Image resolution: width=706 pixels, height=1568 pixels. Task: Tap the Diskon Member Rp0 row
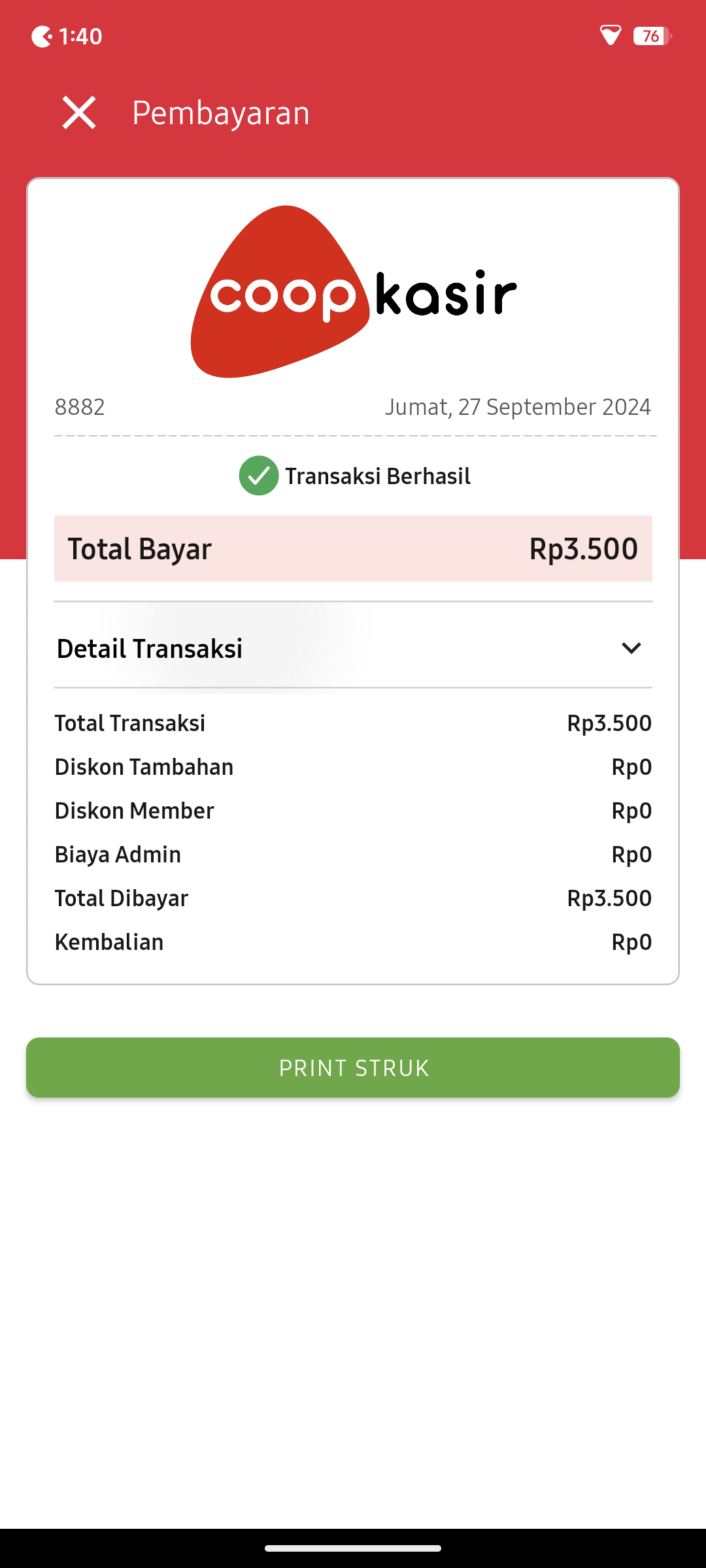[x=353, y=810]
